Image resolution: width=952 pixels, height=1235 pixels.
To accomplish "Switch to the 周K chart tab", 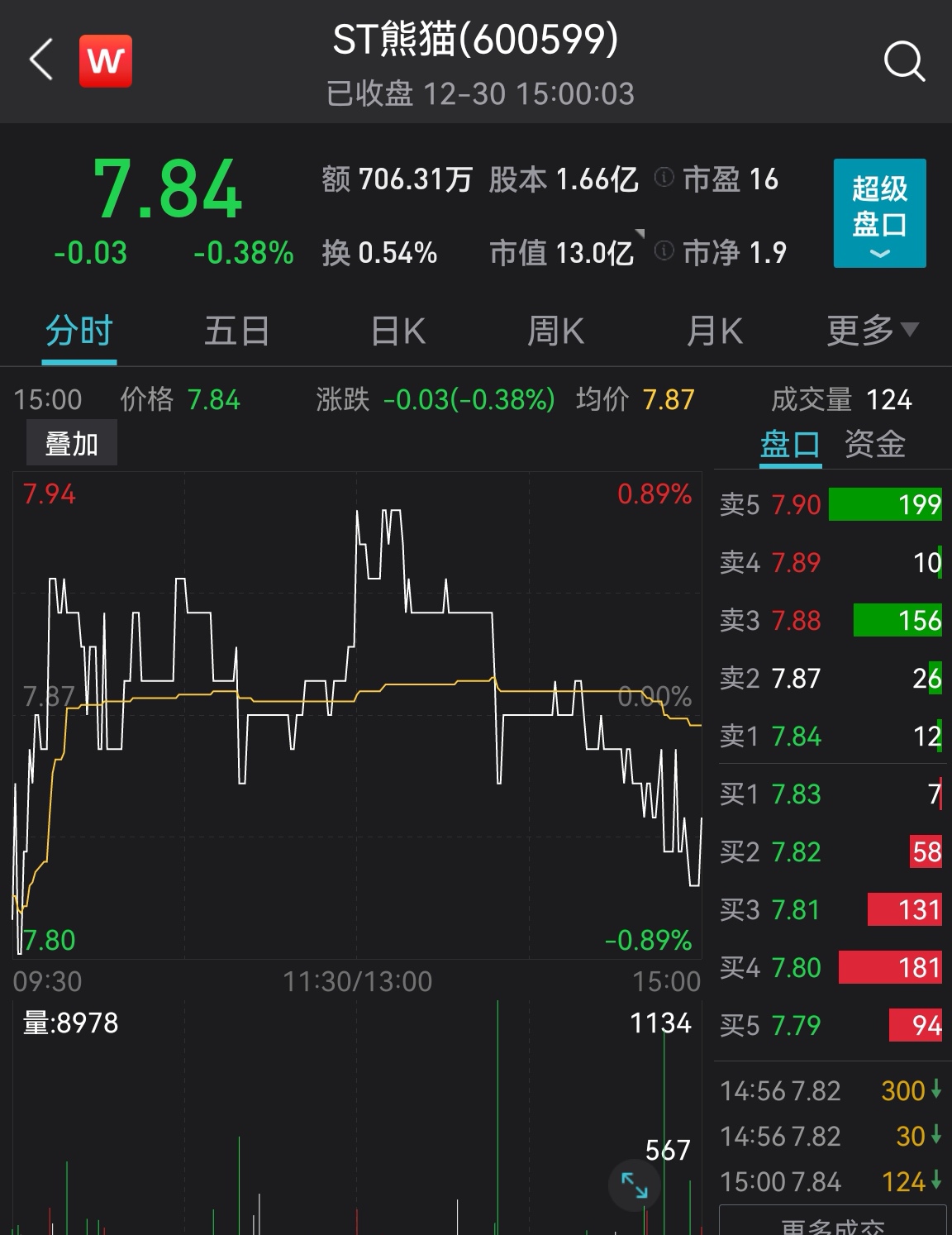I will point(555,331).
